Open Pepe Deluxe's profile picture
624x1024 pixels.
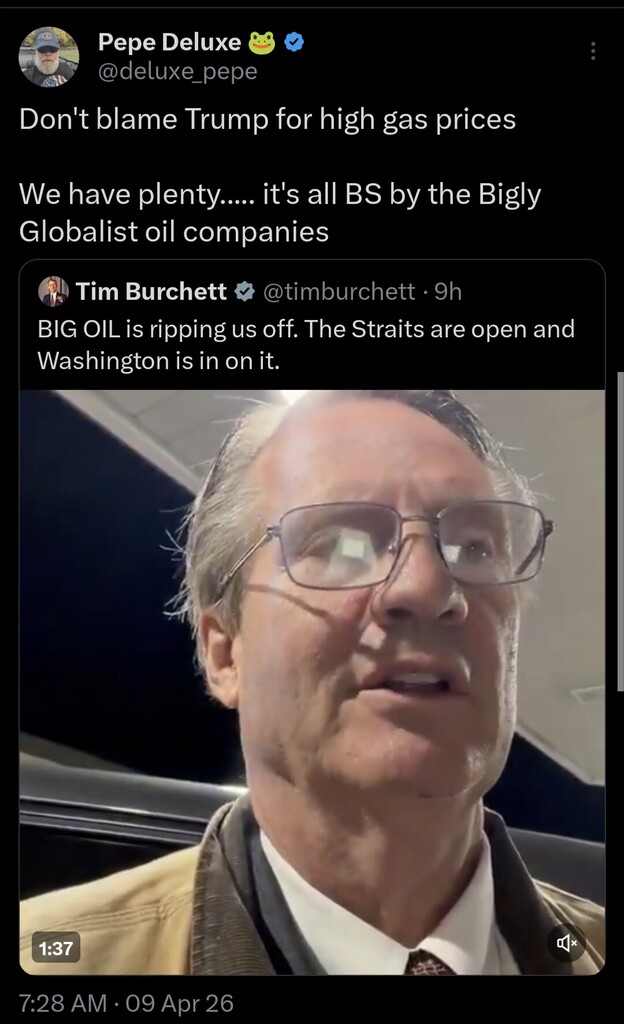point(48,56)
